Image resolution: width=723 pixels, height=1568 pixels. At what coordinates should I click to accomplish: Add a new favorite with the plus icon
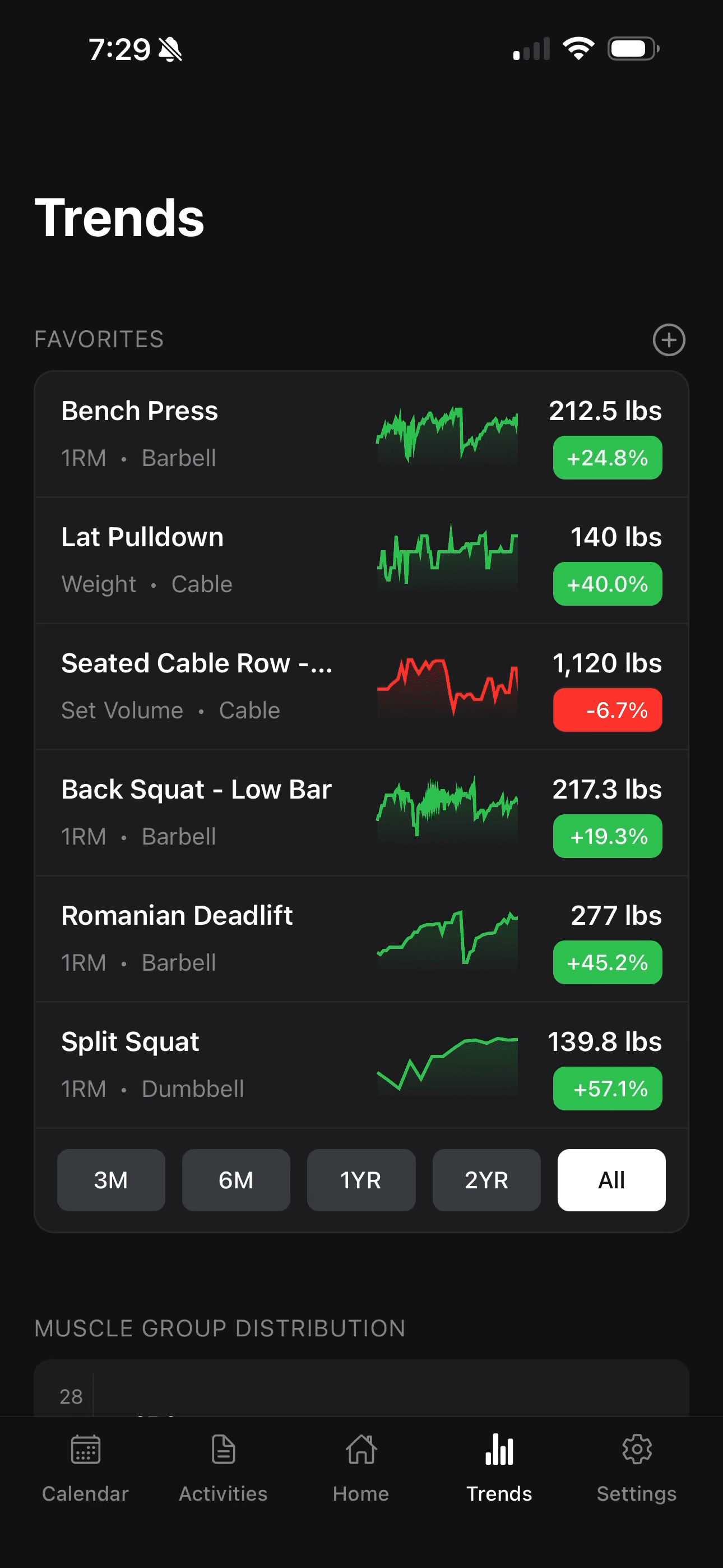tap(669, 340)
